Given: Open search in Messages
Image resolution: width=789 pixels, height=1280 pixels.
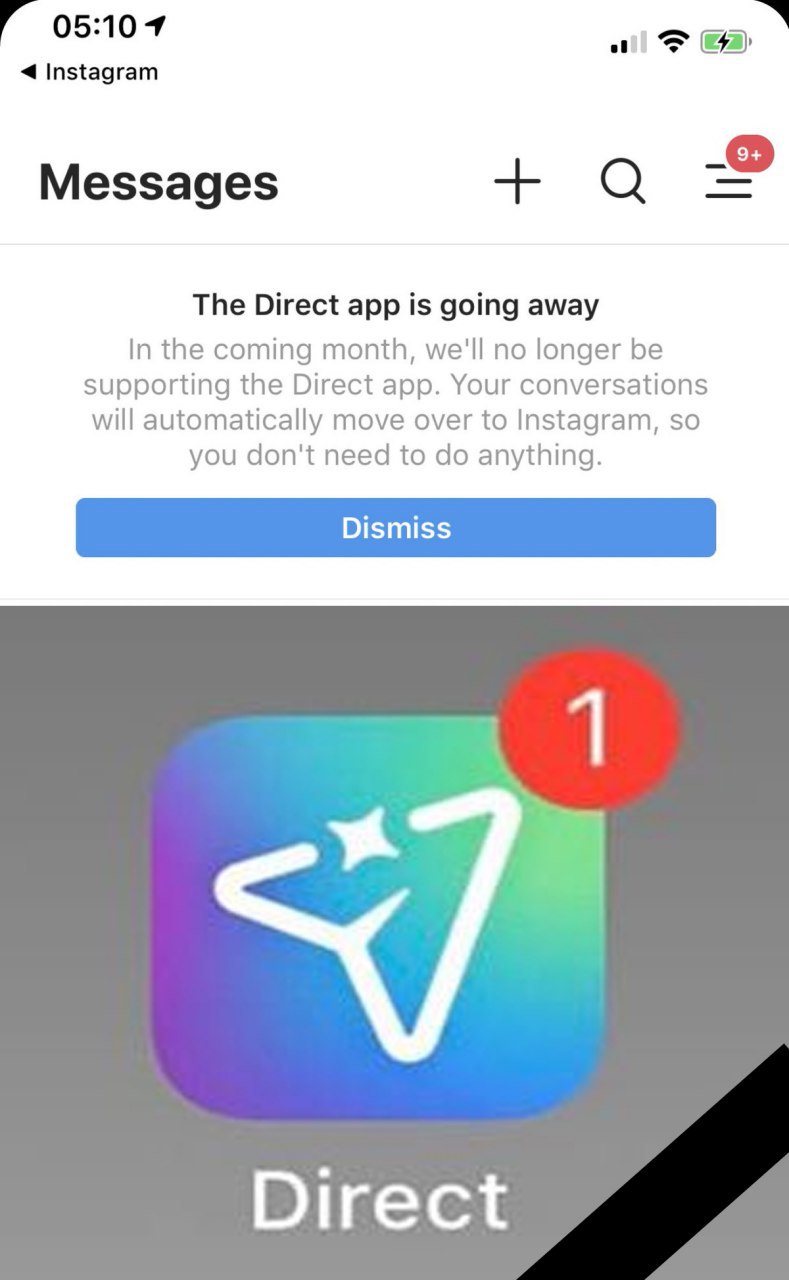Looking at the screenshot, I should pyautogui.click(x=623, y=182).
